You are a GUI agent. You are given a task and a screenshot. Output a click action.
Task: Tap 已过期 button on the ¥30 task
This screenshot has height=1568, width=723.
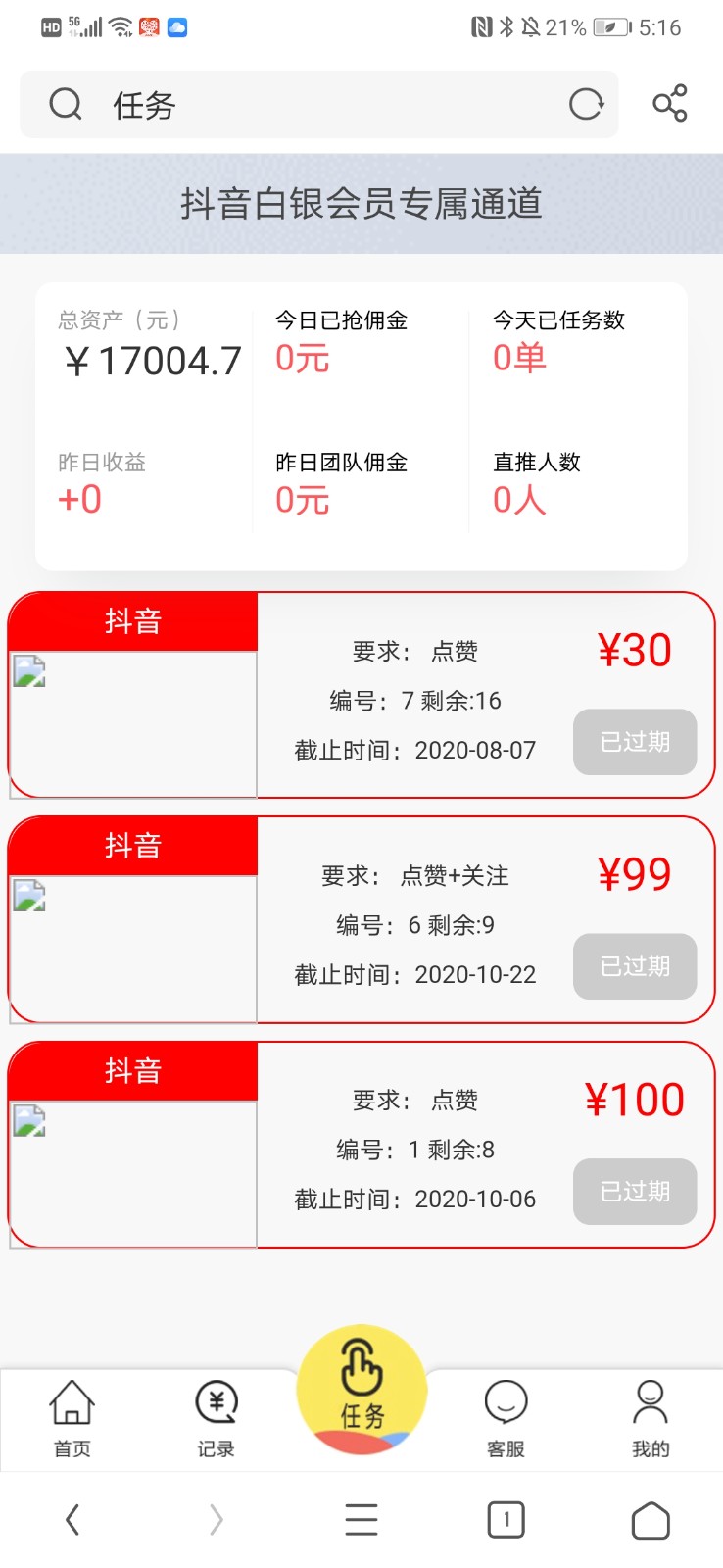point(635,742)
